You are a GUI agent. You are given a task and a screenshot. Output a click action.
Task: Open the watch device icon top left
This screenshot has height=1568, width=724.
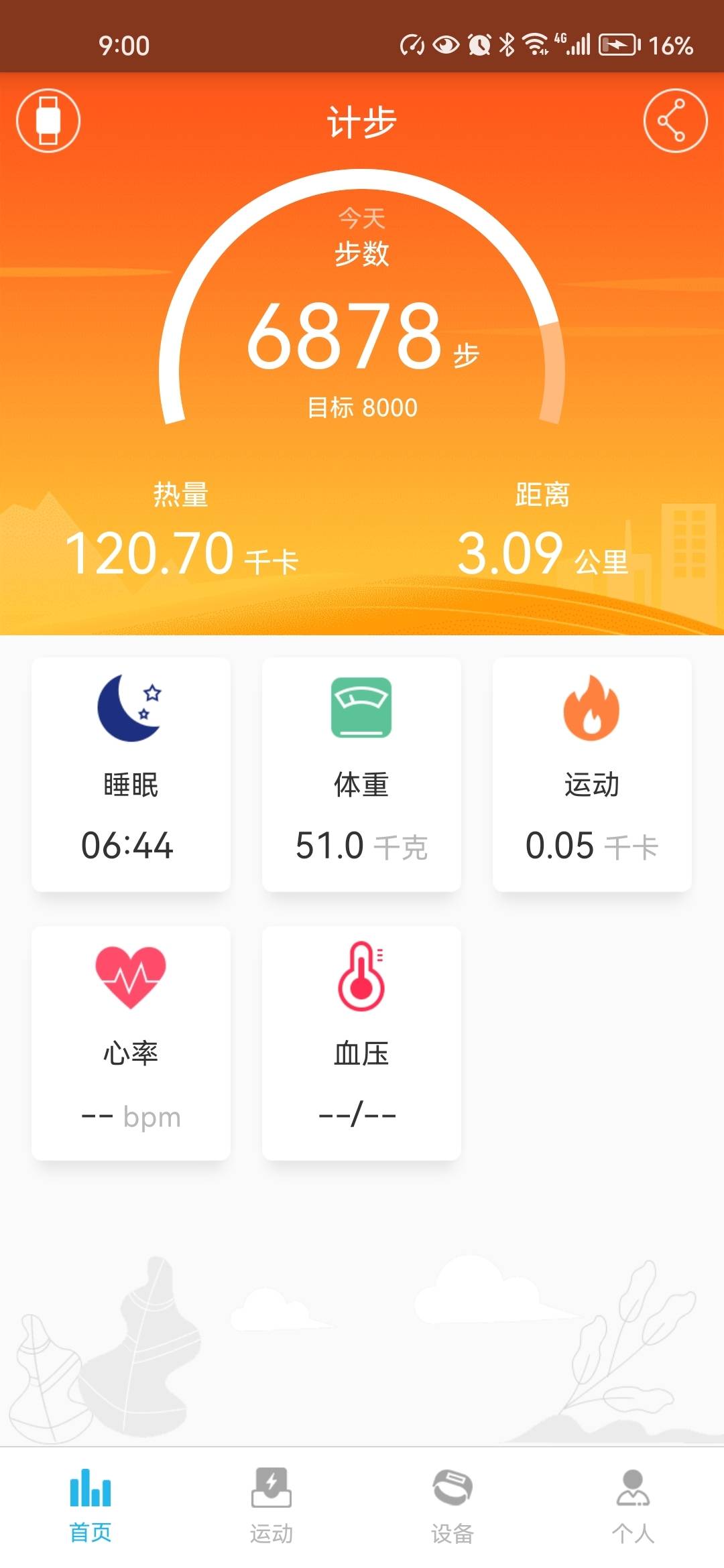(48, 119)
